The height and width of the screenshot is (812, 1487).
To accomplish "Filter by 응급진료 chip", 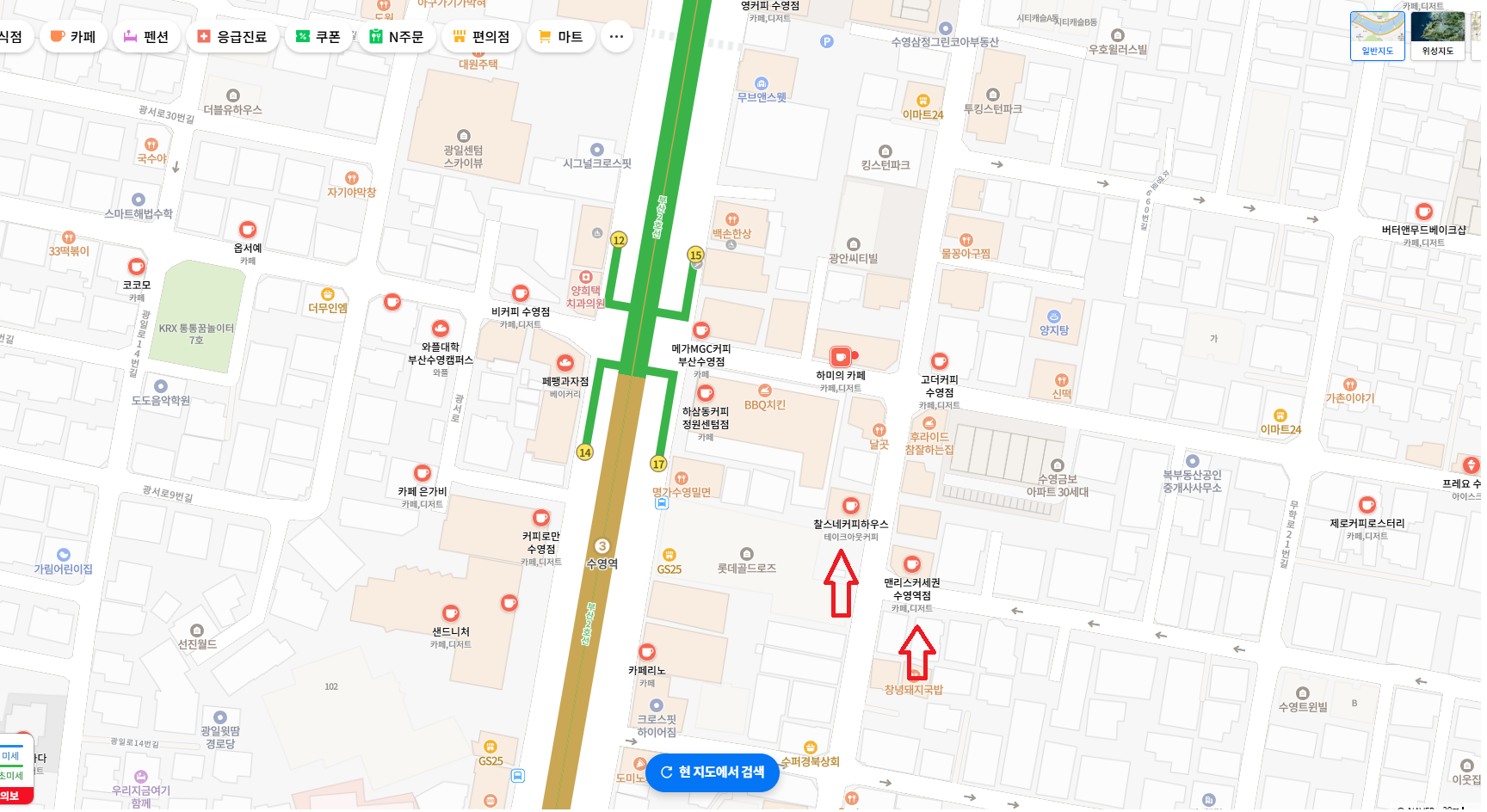I will (x=232, y=36).
